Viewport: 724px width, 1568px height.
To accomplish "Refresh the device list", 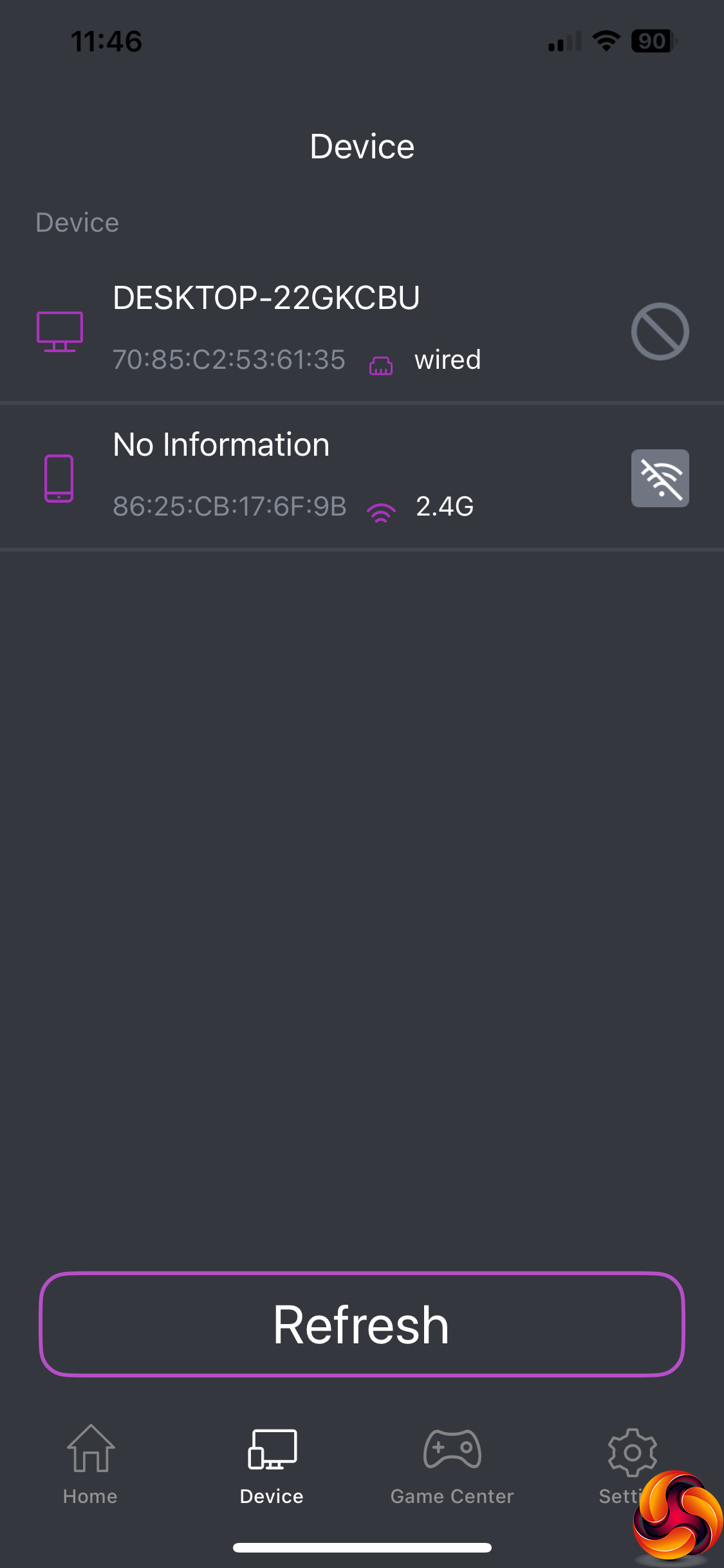I will (362, 1325).
